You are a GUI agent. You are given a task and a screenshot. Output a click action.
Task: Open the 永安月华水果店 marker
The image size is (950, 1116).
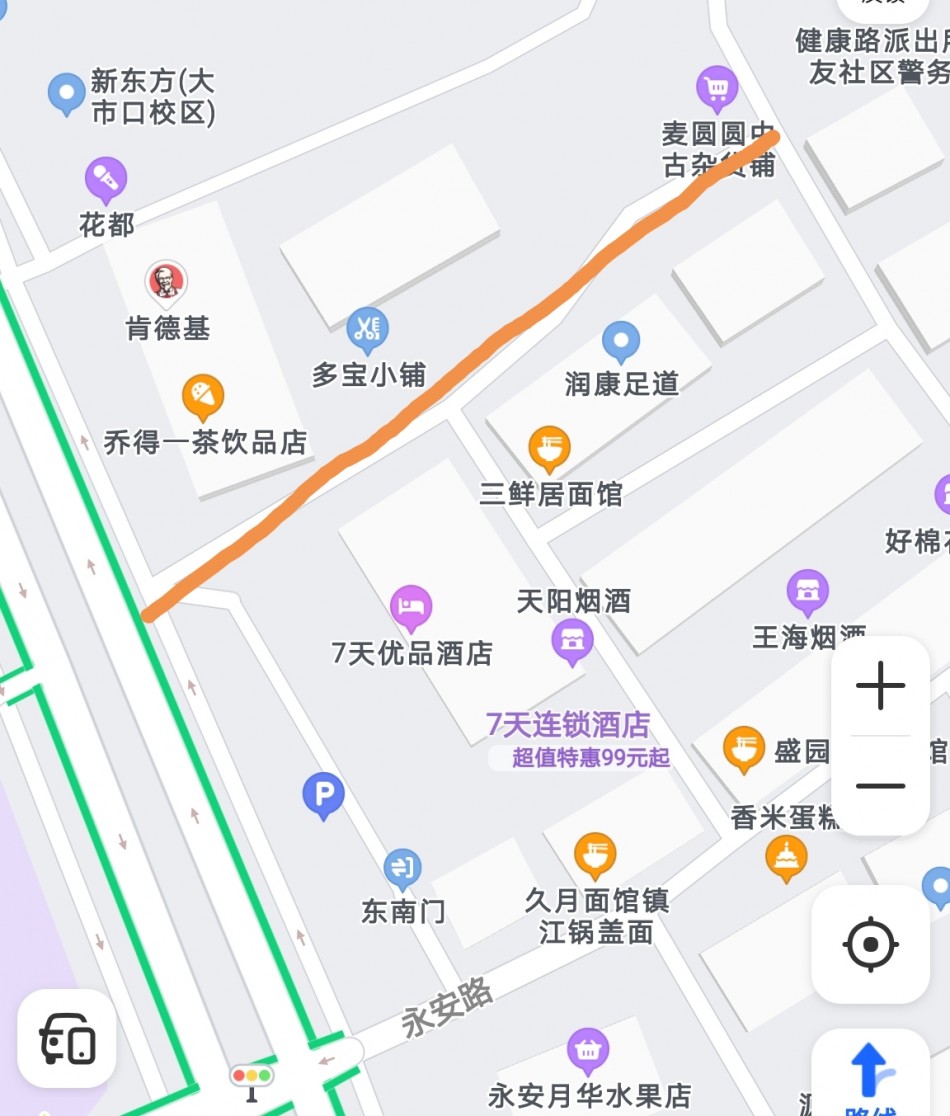588,1050
